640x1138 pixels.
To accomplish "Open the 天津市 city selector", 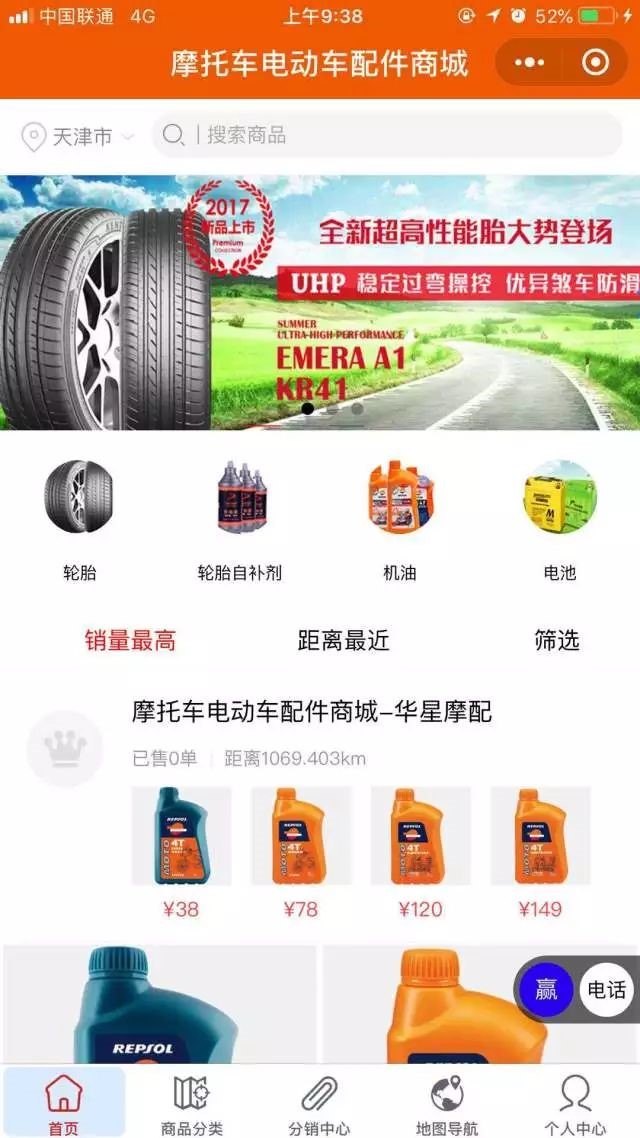I will point(78,136).
